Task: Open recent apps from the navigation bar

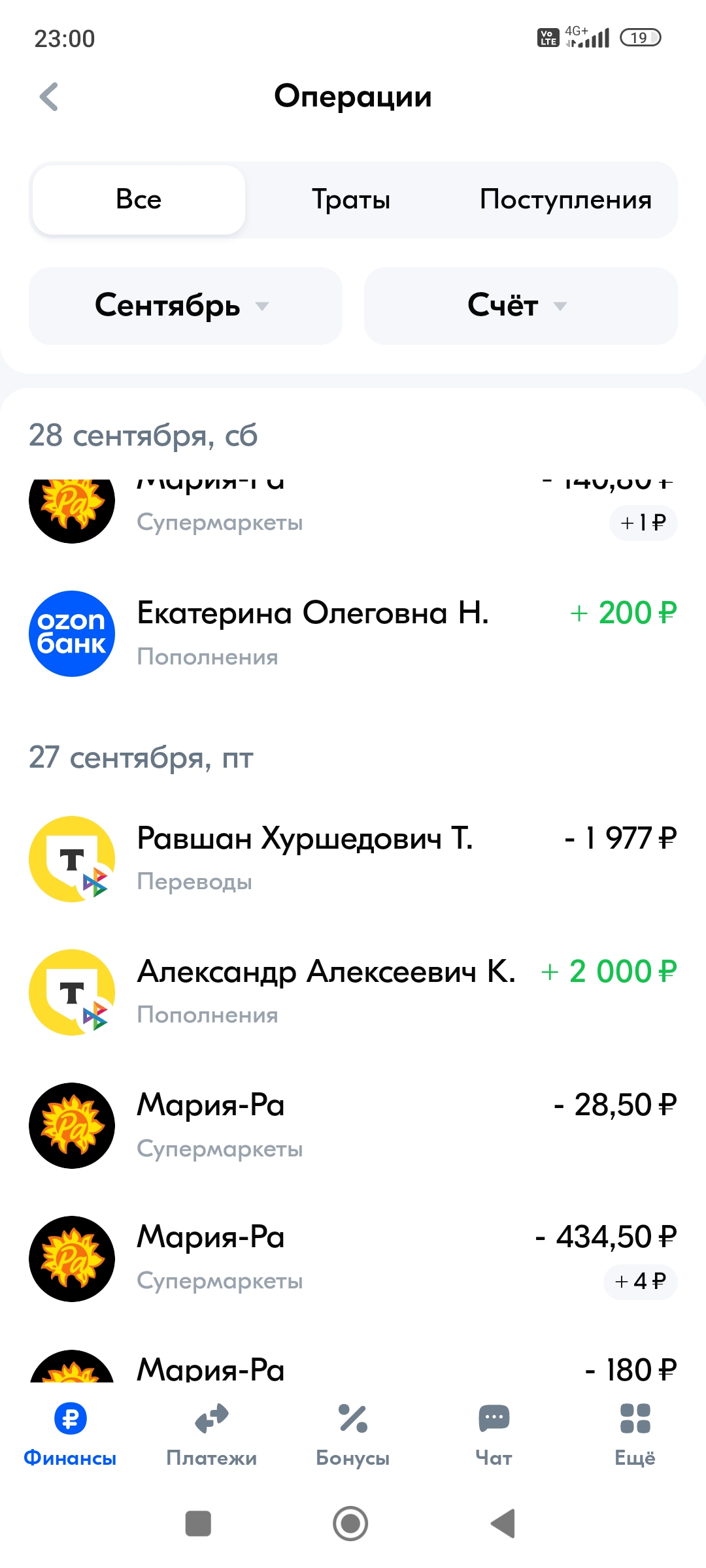Action: click(198, 1524)
